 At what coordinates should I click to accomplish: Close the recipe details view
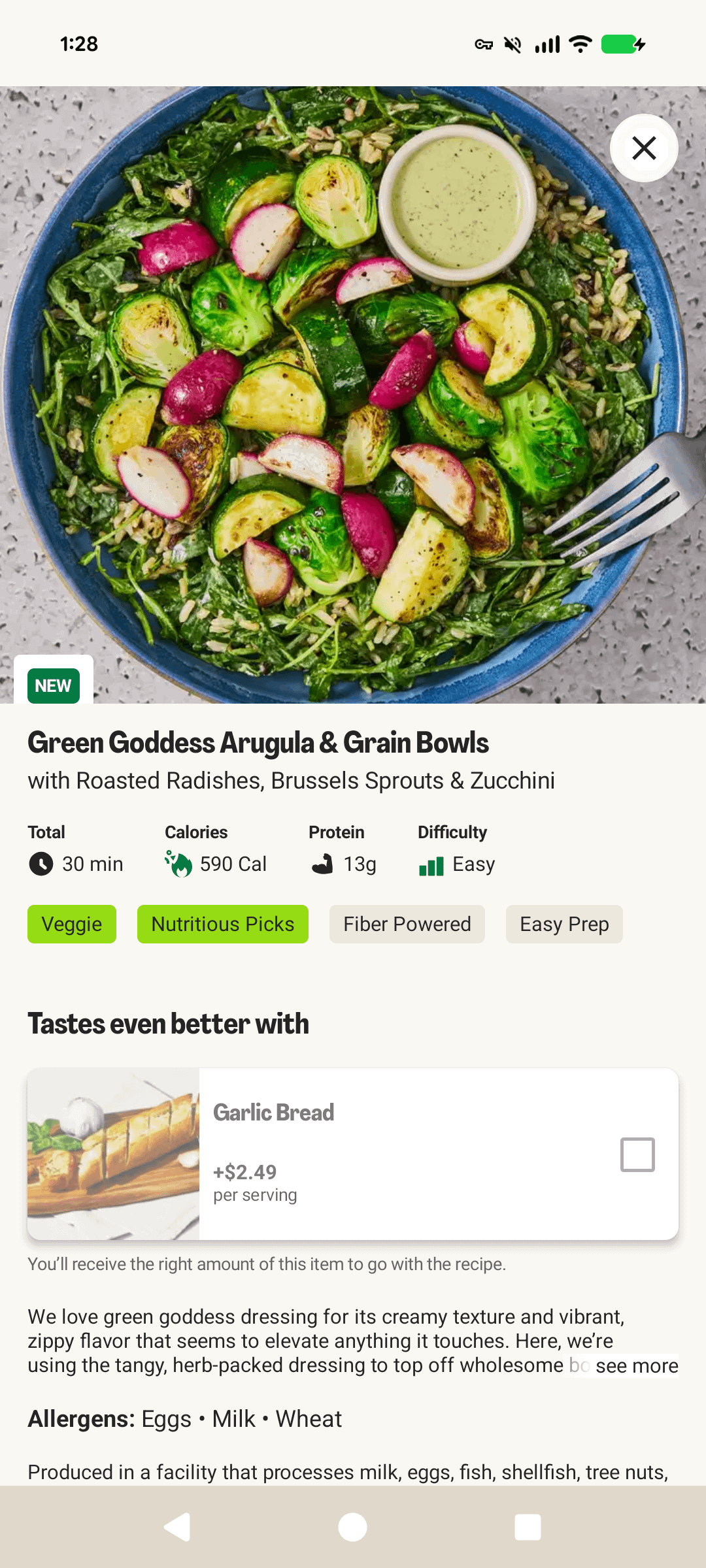(644, 148)
